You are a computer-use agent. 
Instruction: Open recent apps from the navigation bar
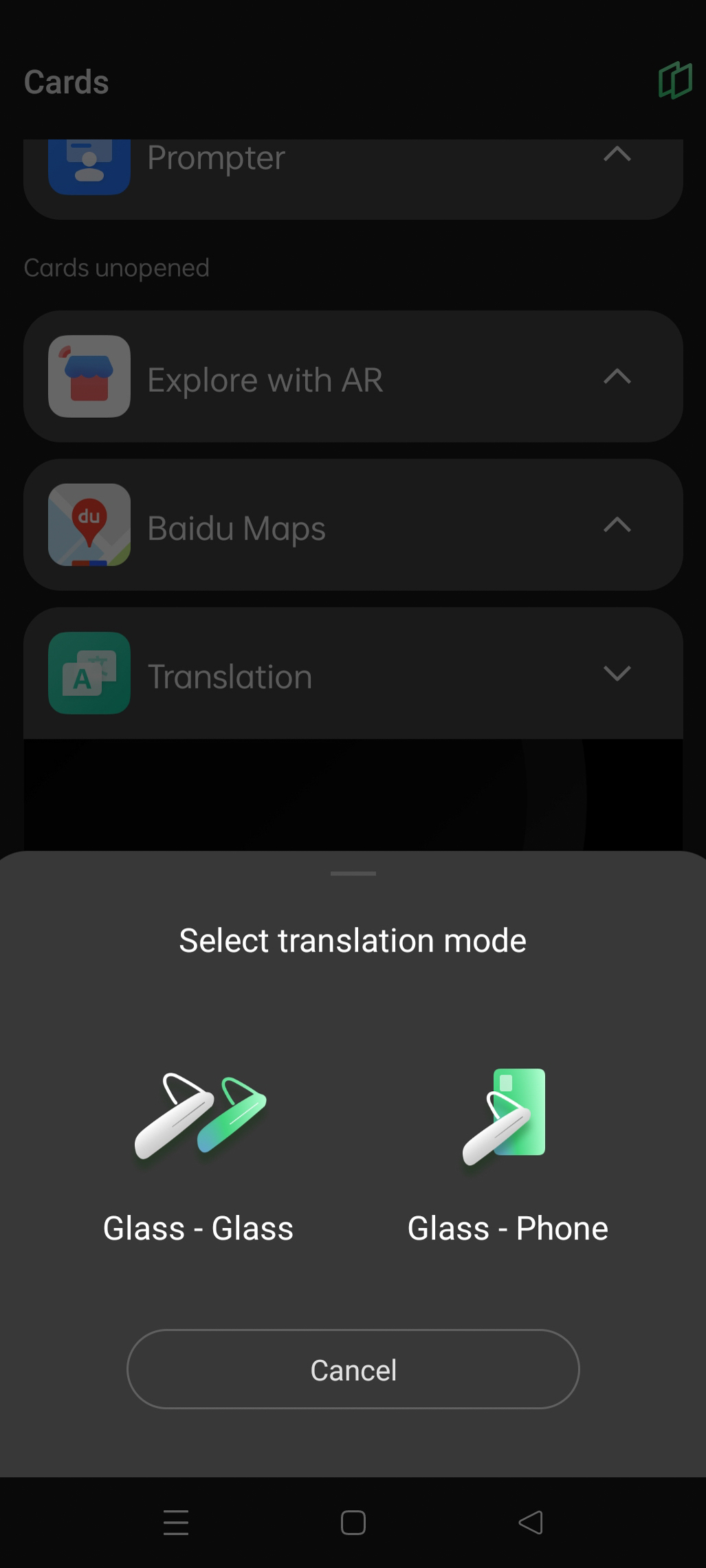pyautogui.click(x=176, y=1522)
